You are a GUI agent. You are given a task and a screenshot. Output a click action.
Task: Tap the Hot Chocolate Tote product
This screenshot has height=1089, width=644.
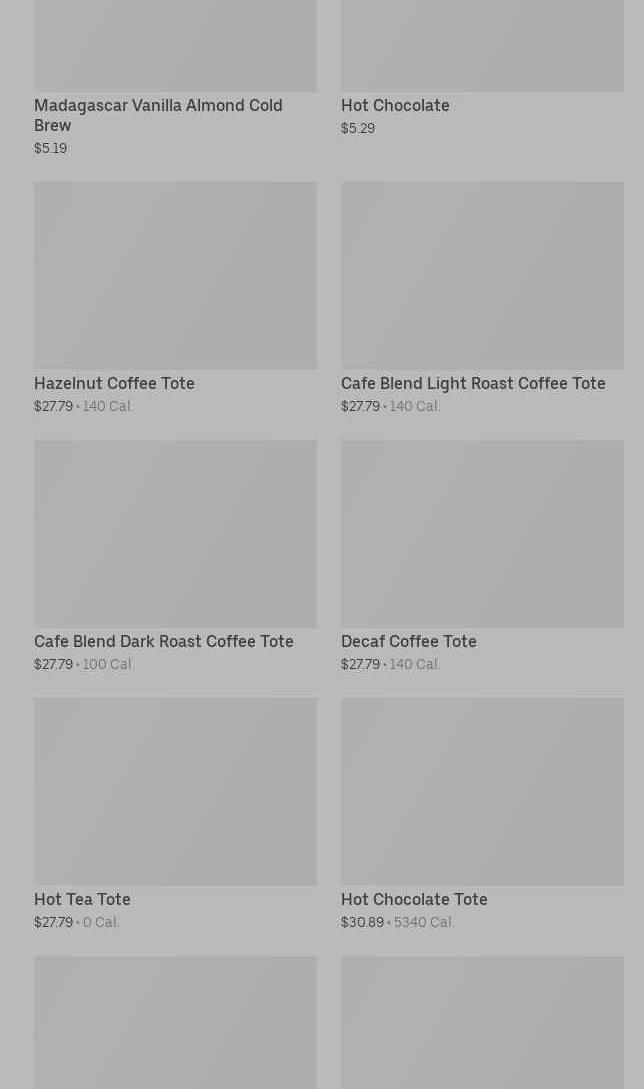[x=482, y=815]
